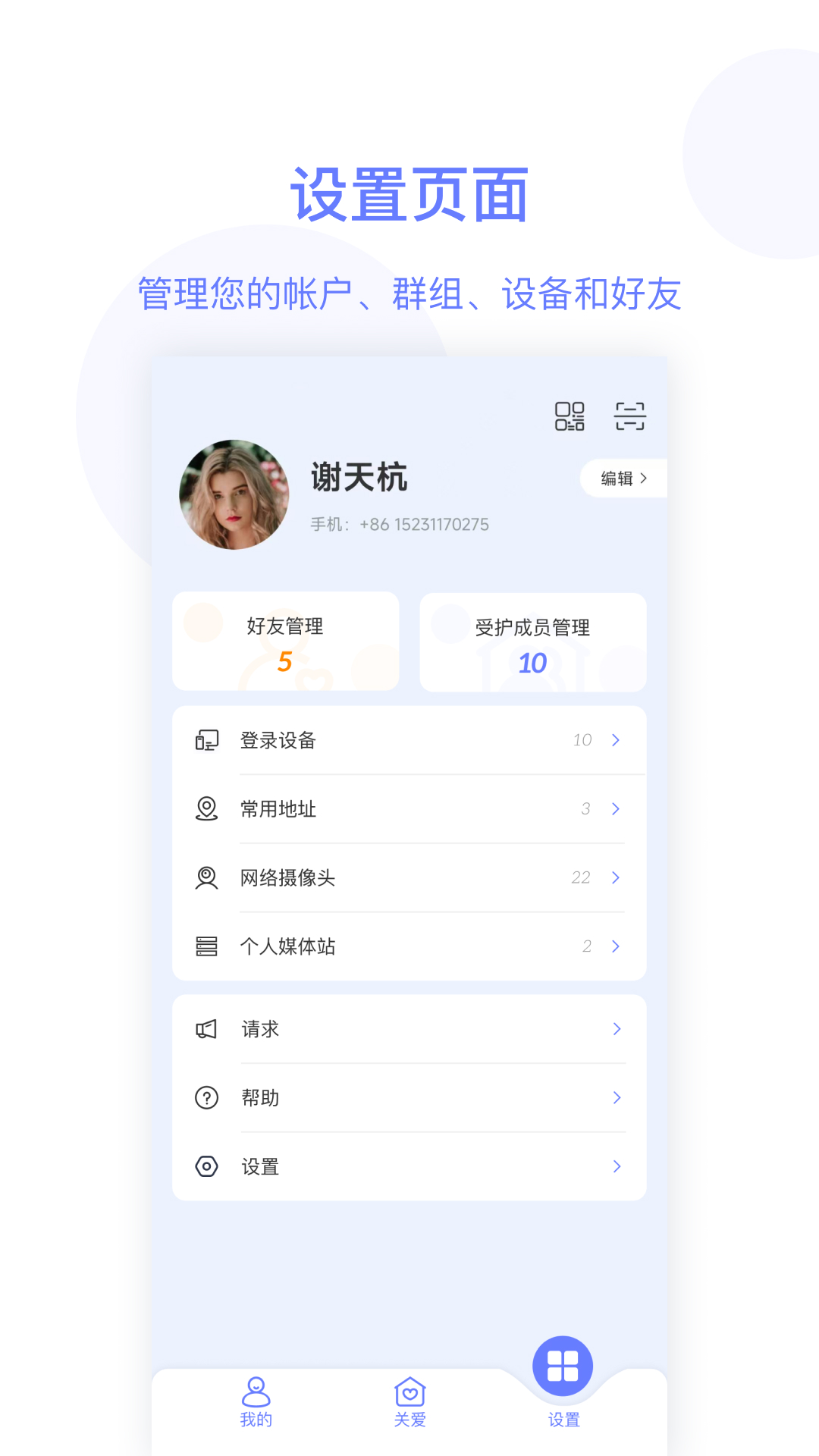
Task: Open the QR code display icon
Action: tap(570, 416)
